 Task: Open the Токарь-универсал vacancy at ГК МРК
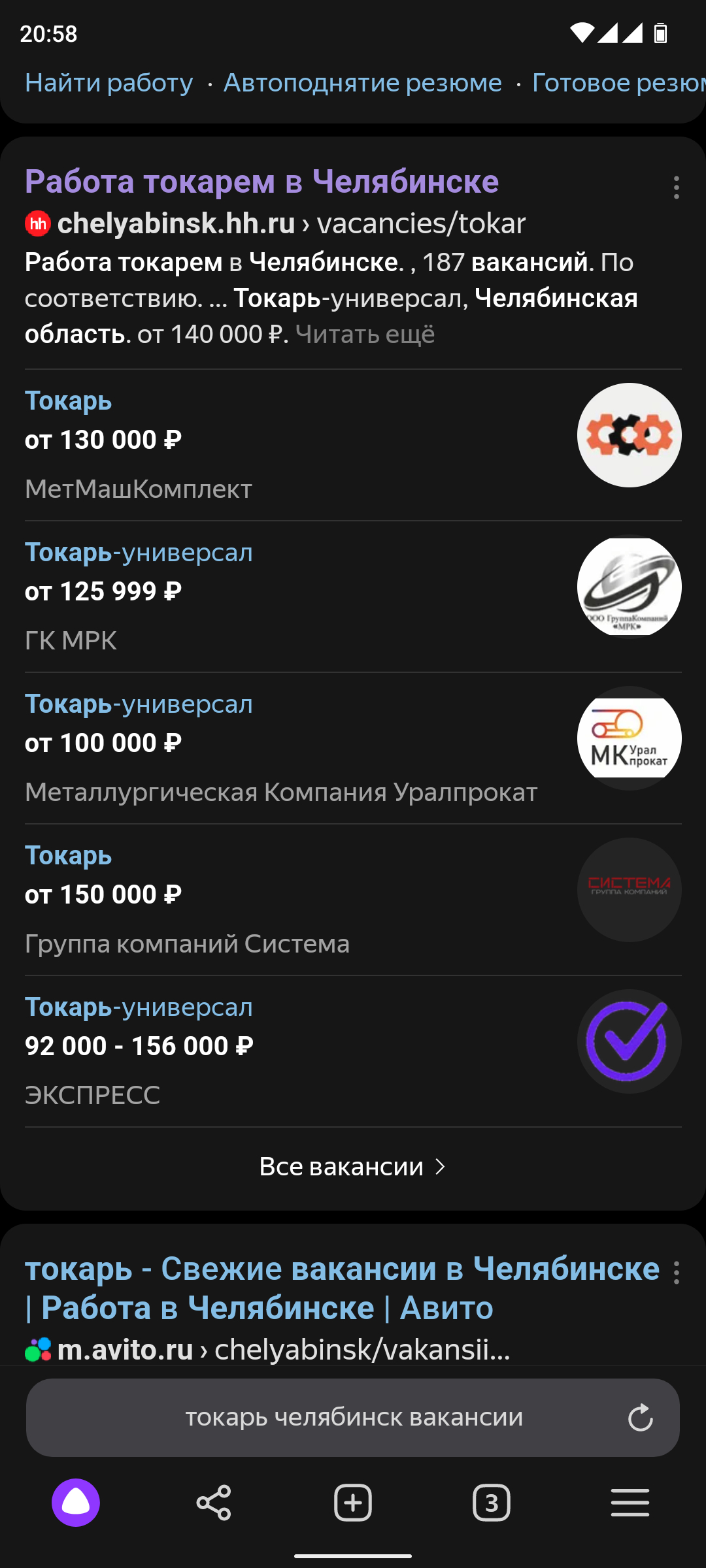139,553
